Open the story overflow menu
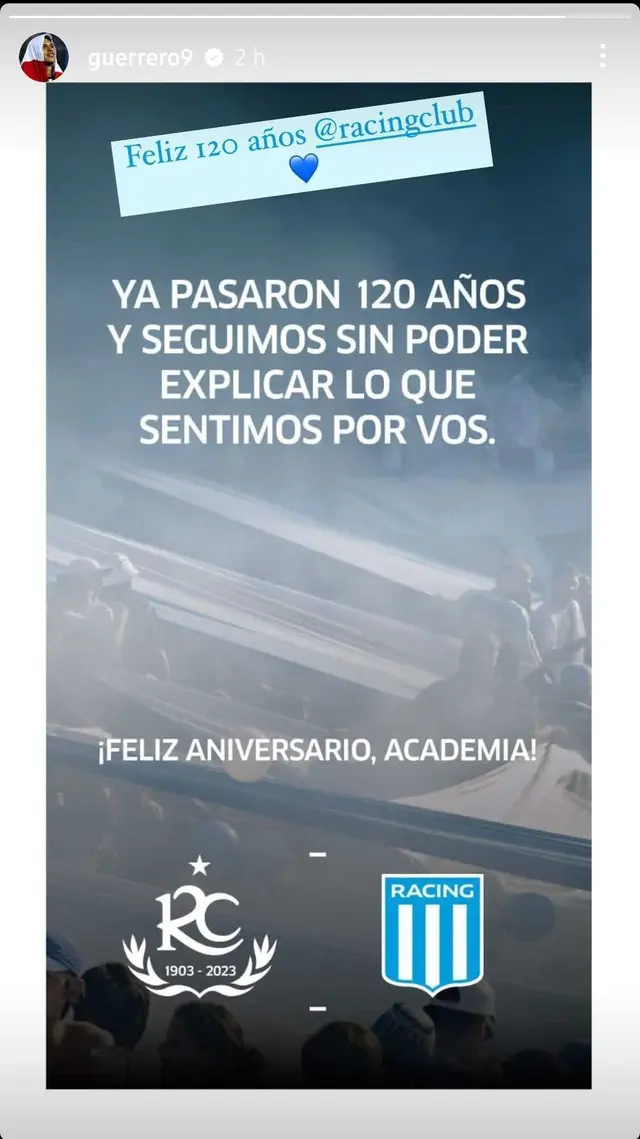Viewport: 640px width, 1139px height. 602,56
